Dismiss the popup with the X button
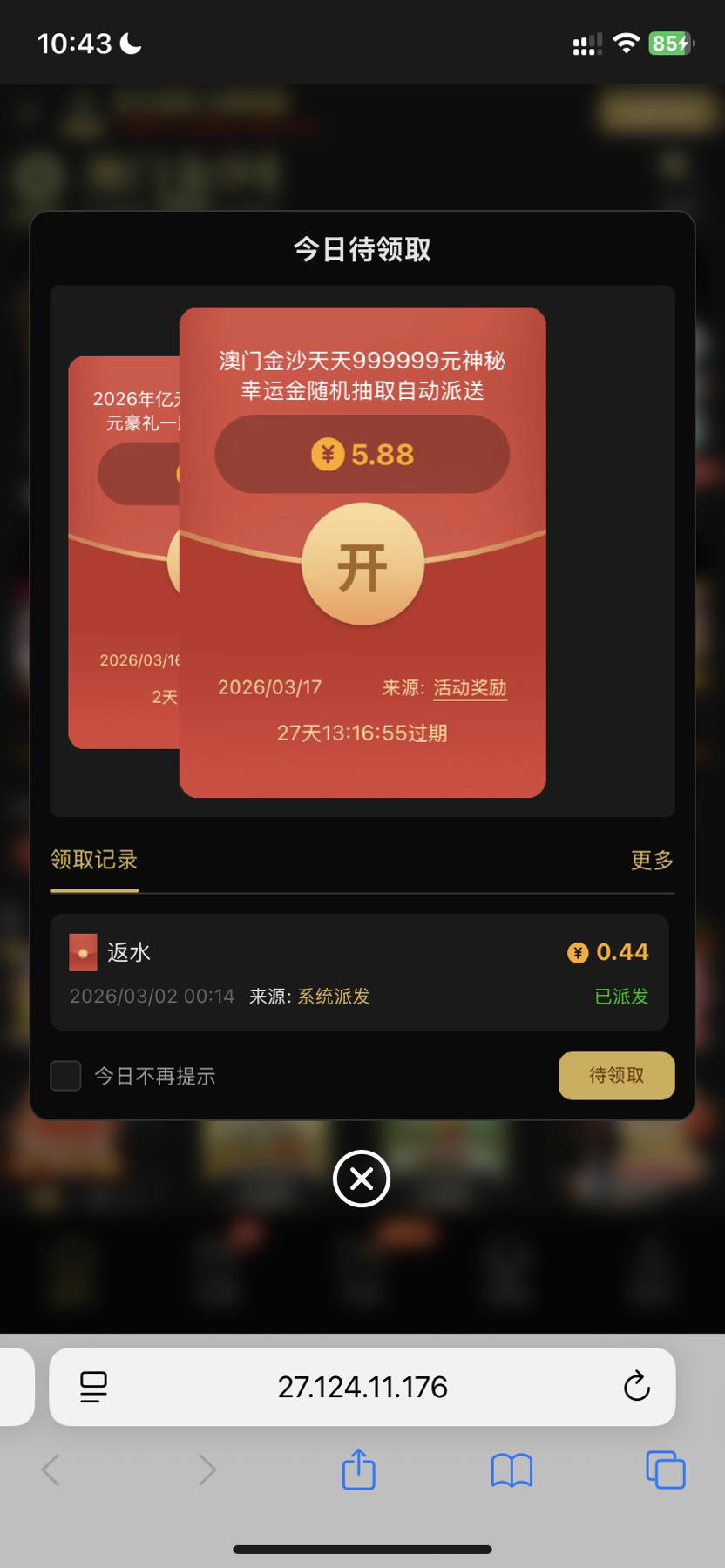The image size is (725, 1568). click(362, 1179)
